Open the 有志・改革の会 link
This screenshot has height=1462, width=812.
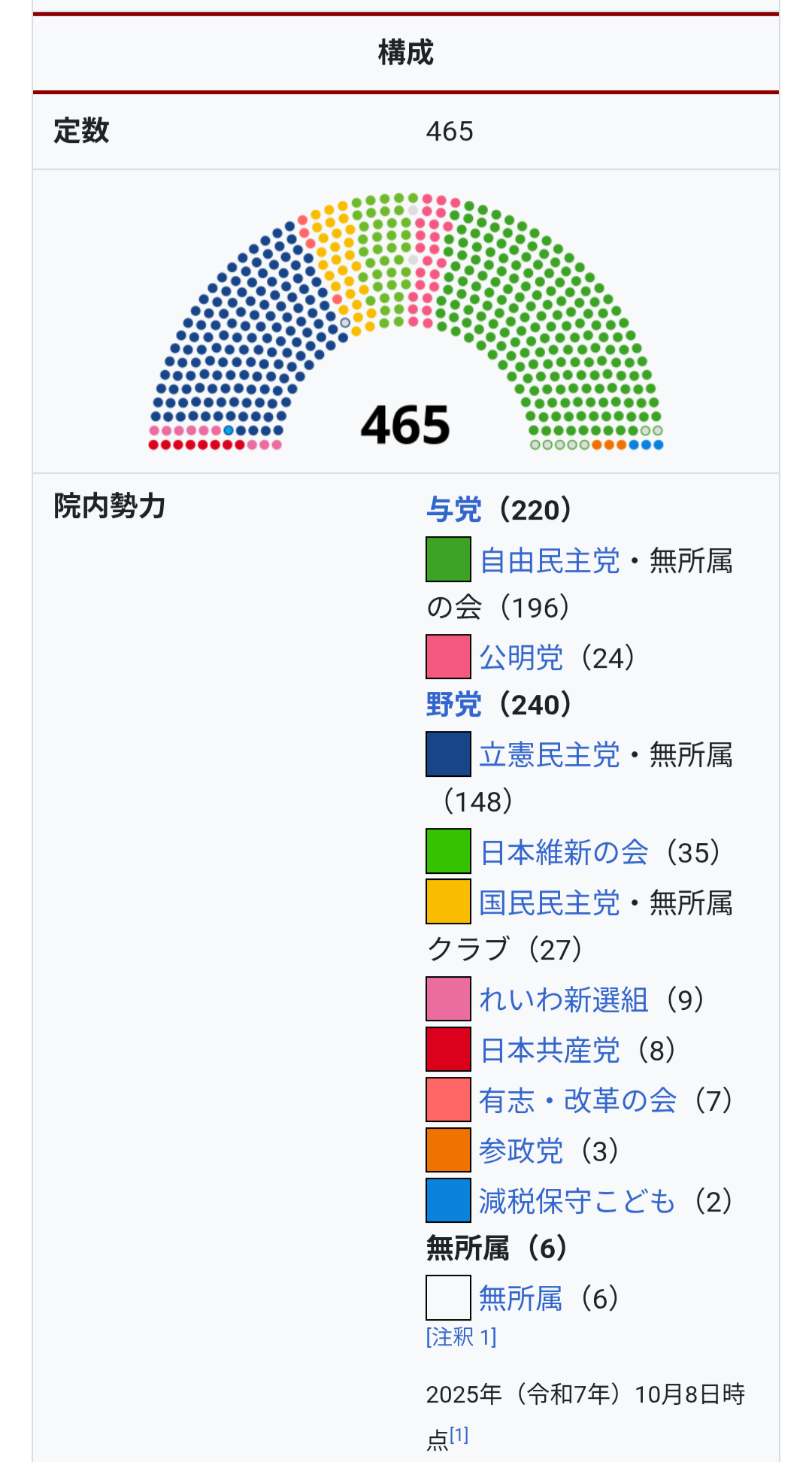(x=578, y=1101)
